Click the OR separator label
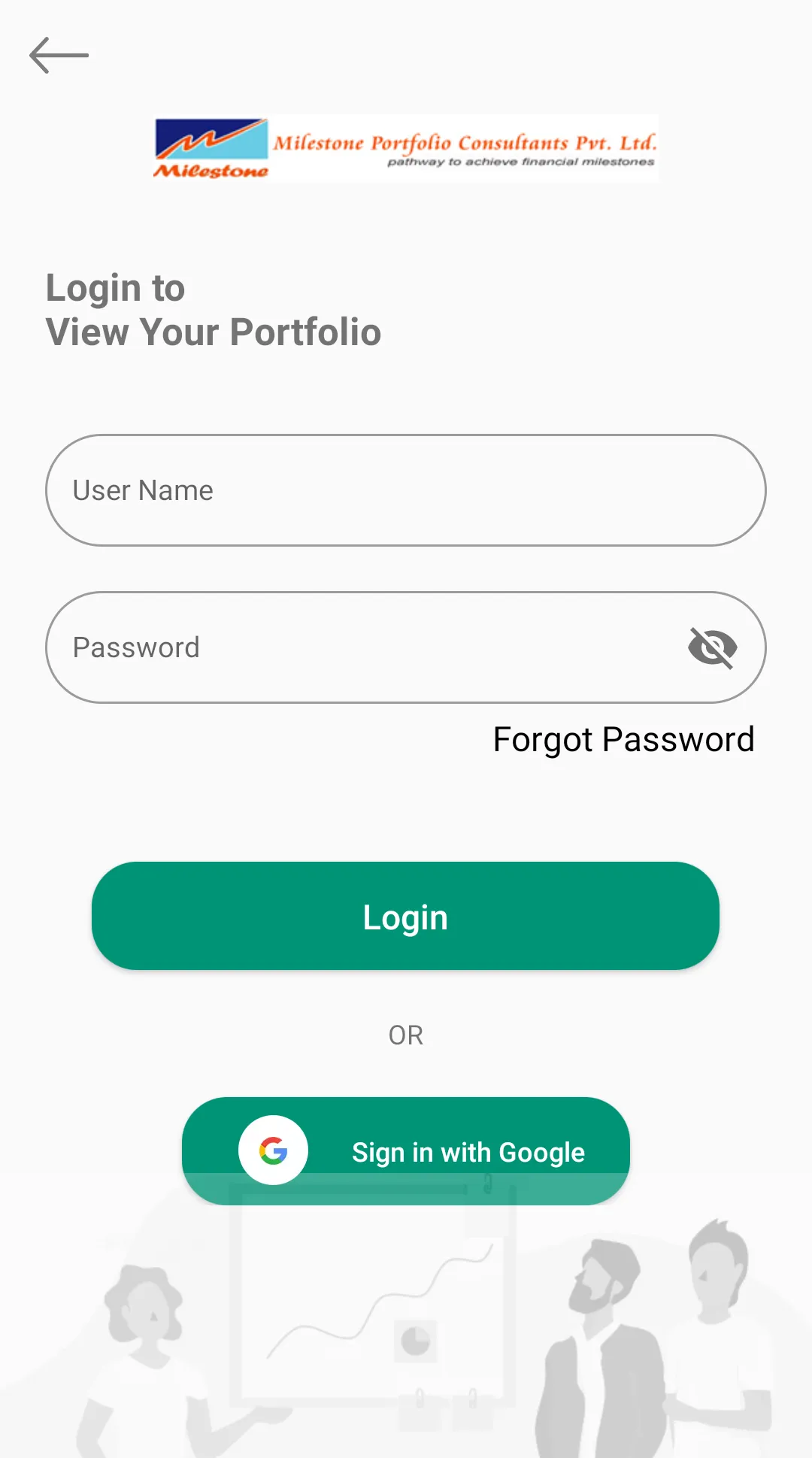The height and width of the screenshot is (1458, 812). [406, 1035]
